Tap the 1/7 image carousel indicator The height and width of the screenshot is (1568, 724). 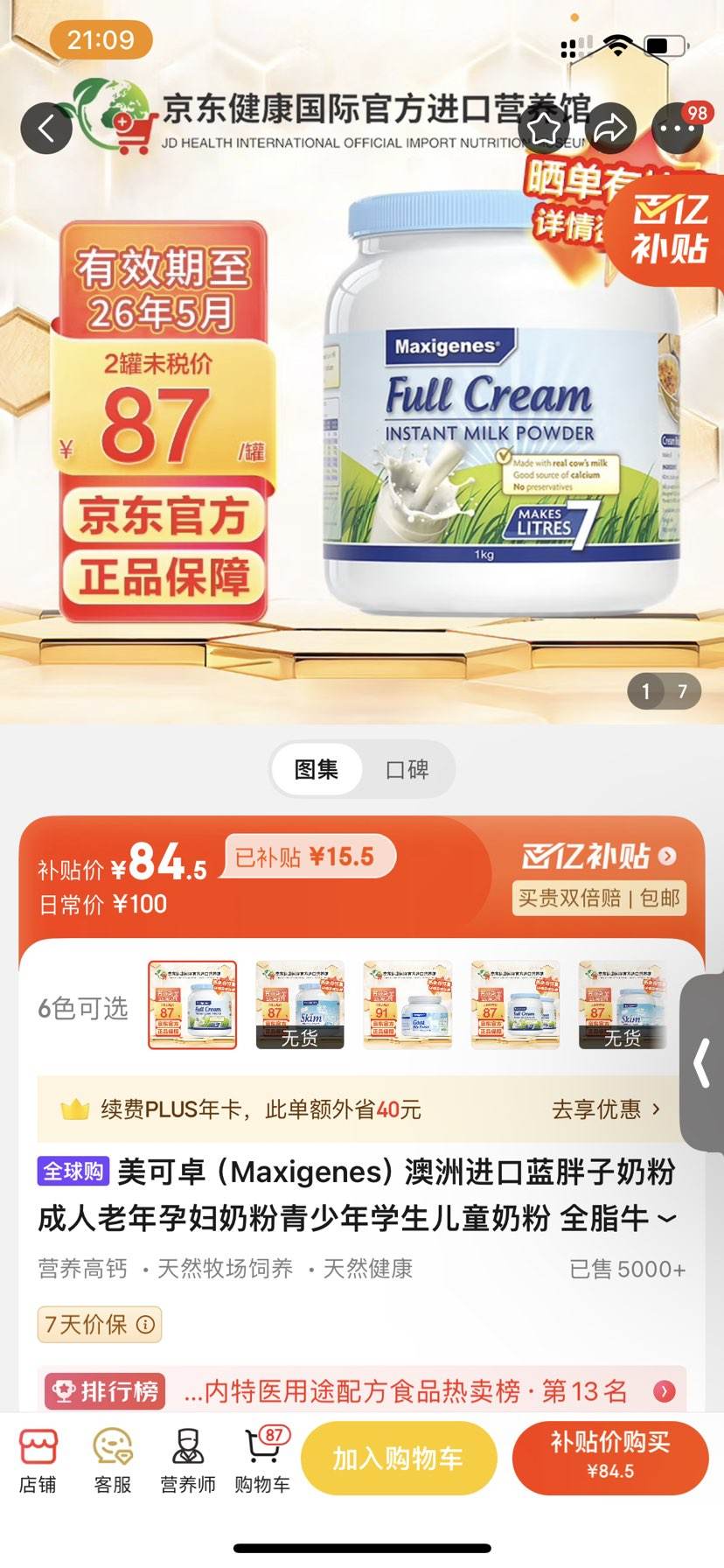coord(663,691)
